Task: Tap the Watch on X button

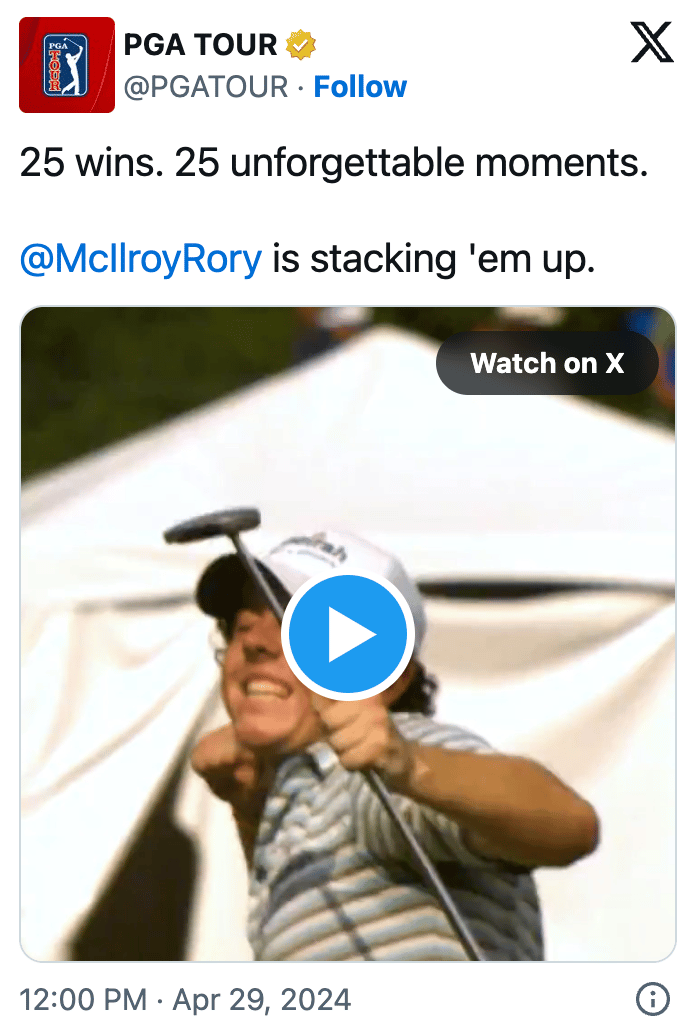Action: (x=547, y=363)
